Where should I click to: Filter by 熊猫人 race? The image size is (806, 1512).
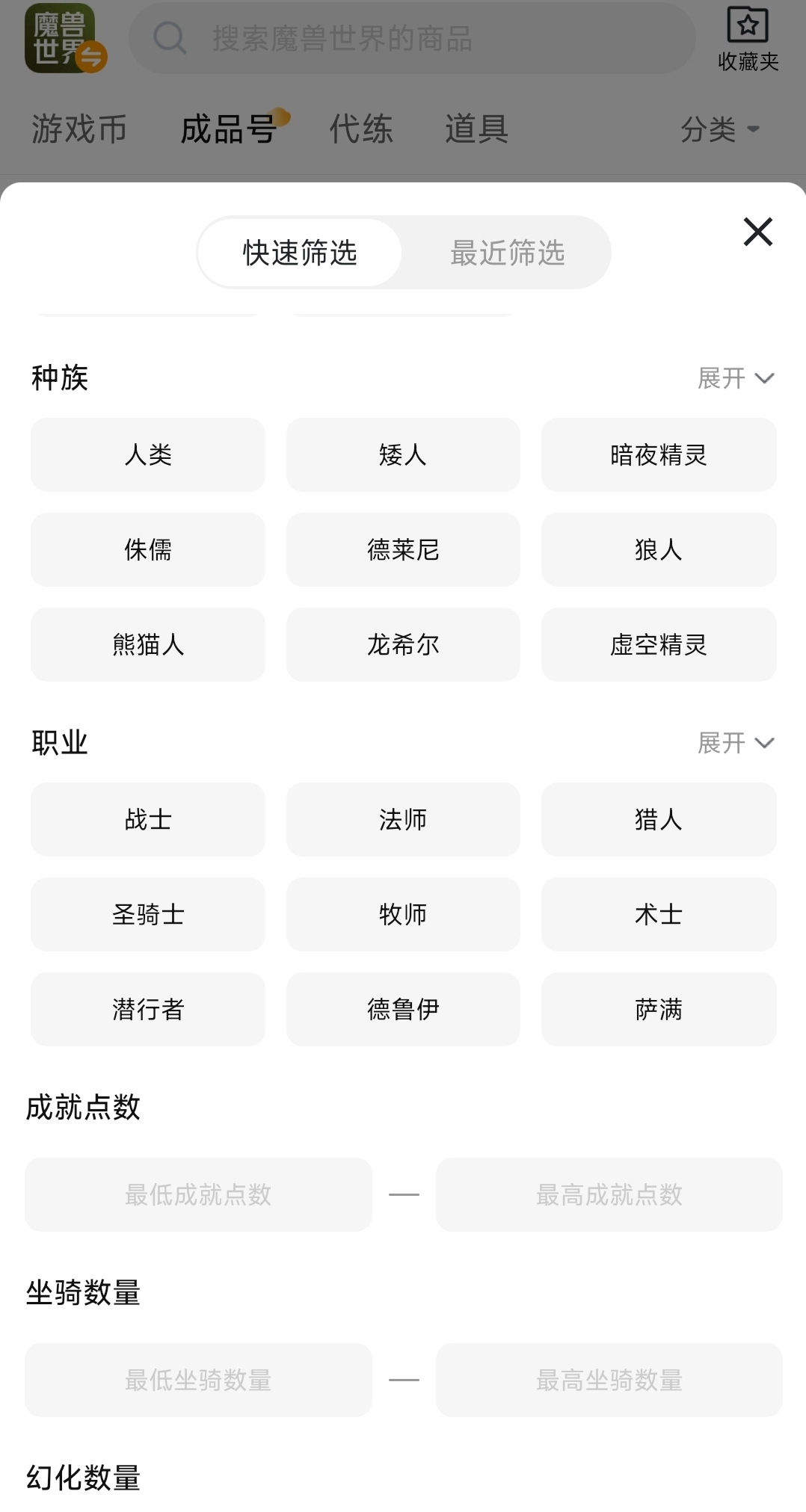coord(148,644)
